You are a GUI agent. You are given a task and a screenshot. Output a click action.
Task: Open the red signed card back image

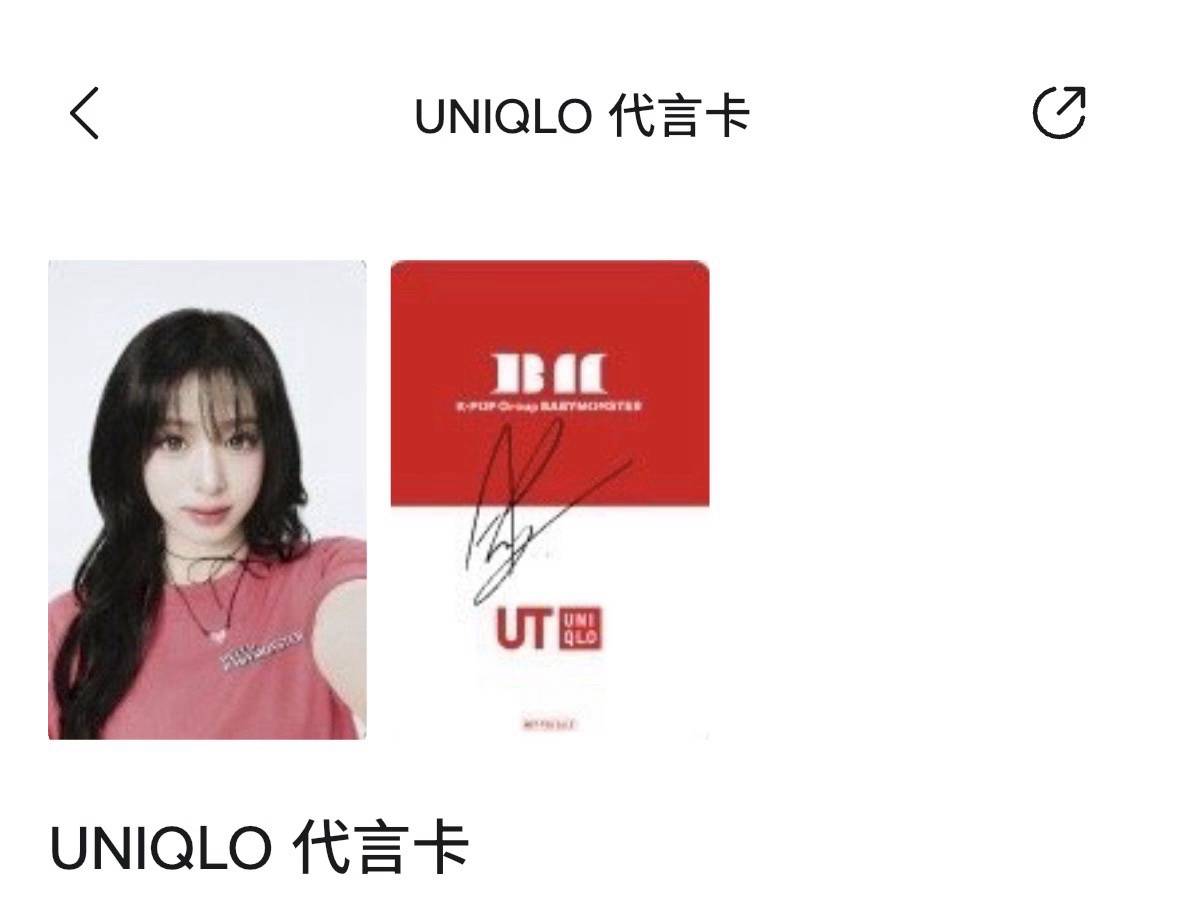click(x=549, y=500)
